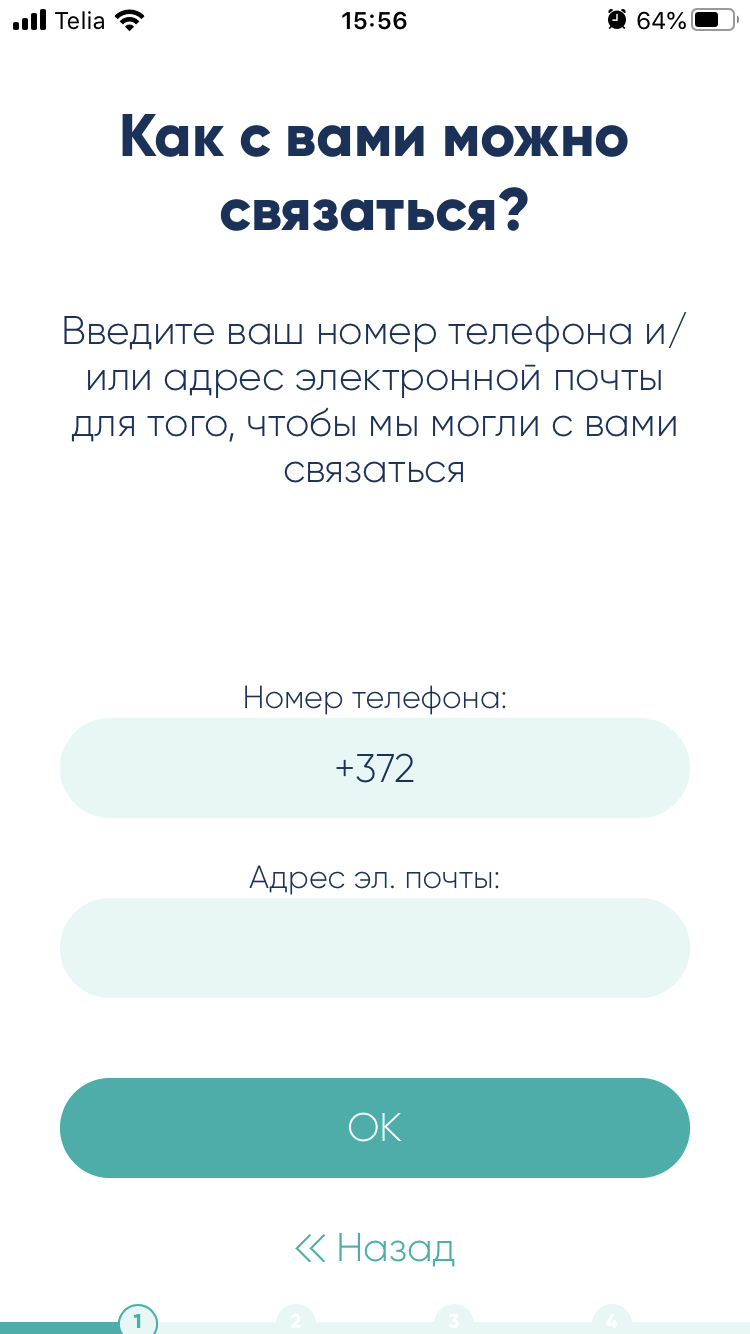Go back using the Назад link
Viewport: 750px width, 1334px height.
coord(375,1247)
